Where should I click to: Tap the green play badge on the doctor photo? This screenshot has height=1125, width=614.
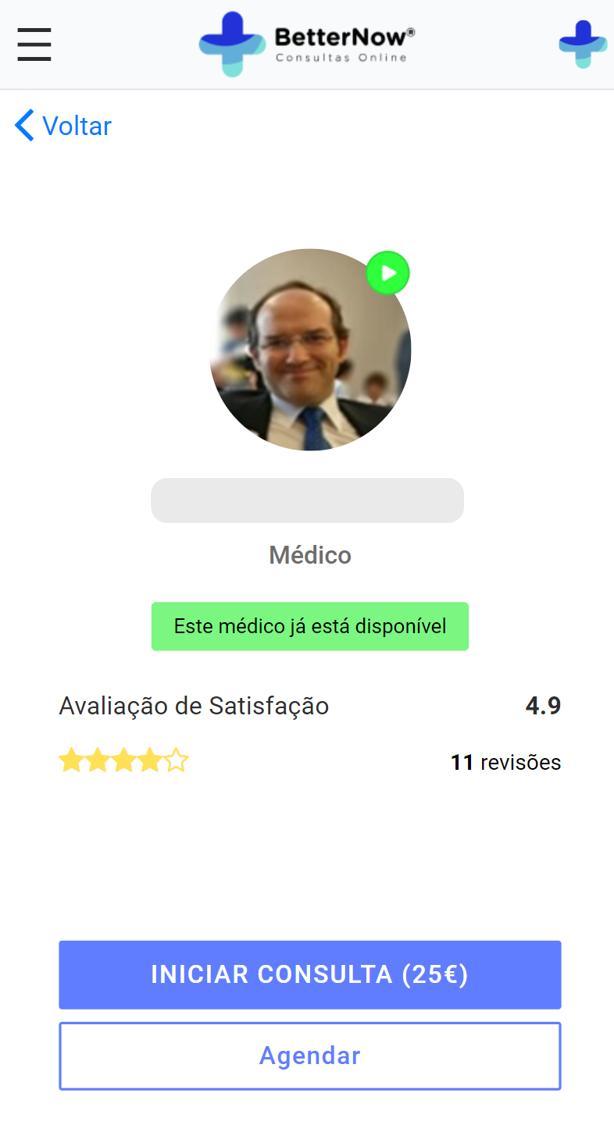(x=387, y=273)
